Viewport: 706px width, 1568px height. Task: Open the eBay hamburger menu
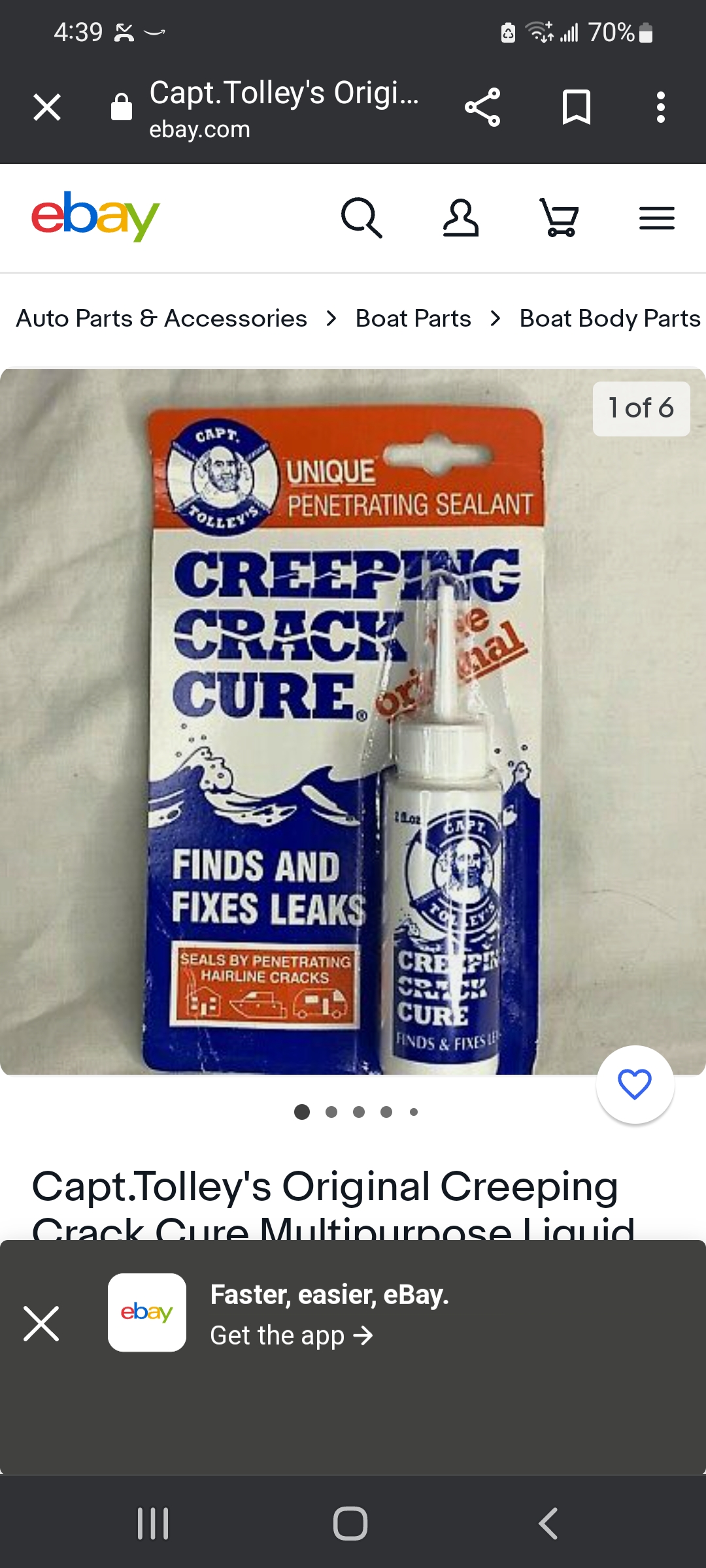[656, 218]
